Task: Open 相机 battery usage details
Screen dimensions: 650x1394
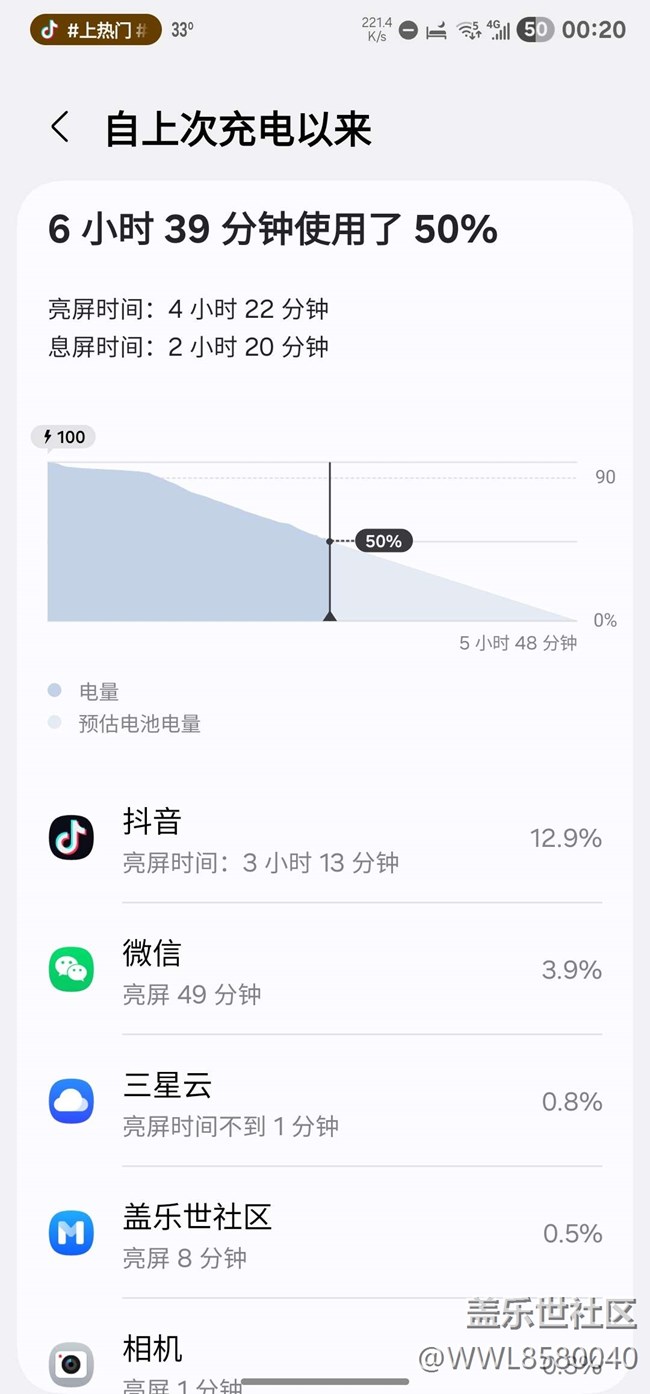Action: [325, 1347]
